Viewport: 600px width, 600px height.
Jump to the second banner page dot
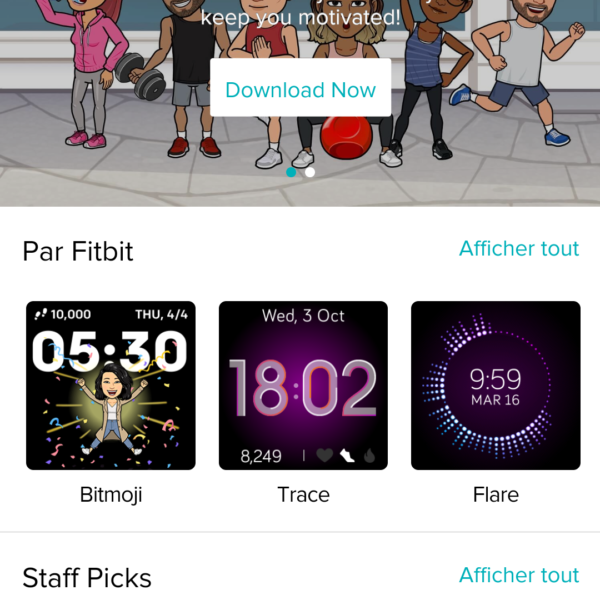point(310,172)
